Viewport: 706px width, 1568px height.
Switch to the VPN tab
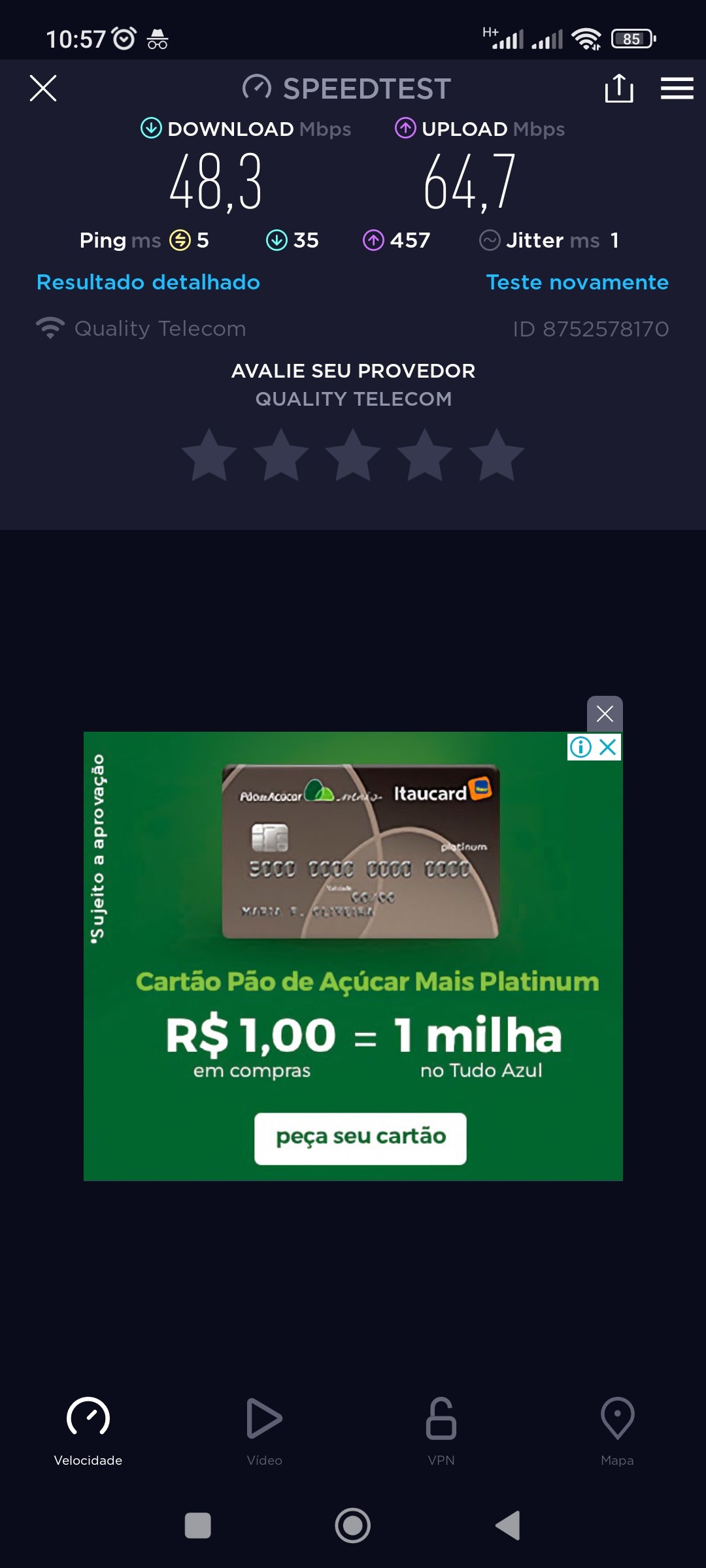pos(441,1429)
